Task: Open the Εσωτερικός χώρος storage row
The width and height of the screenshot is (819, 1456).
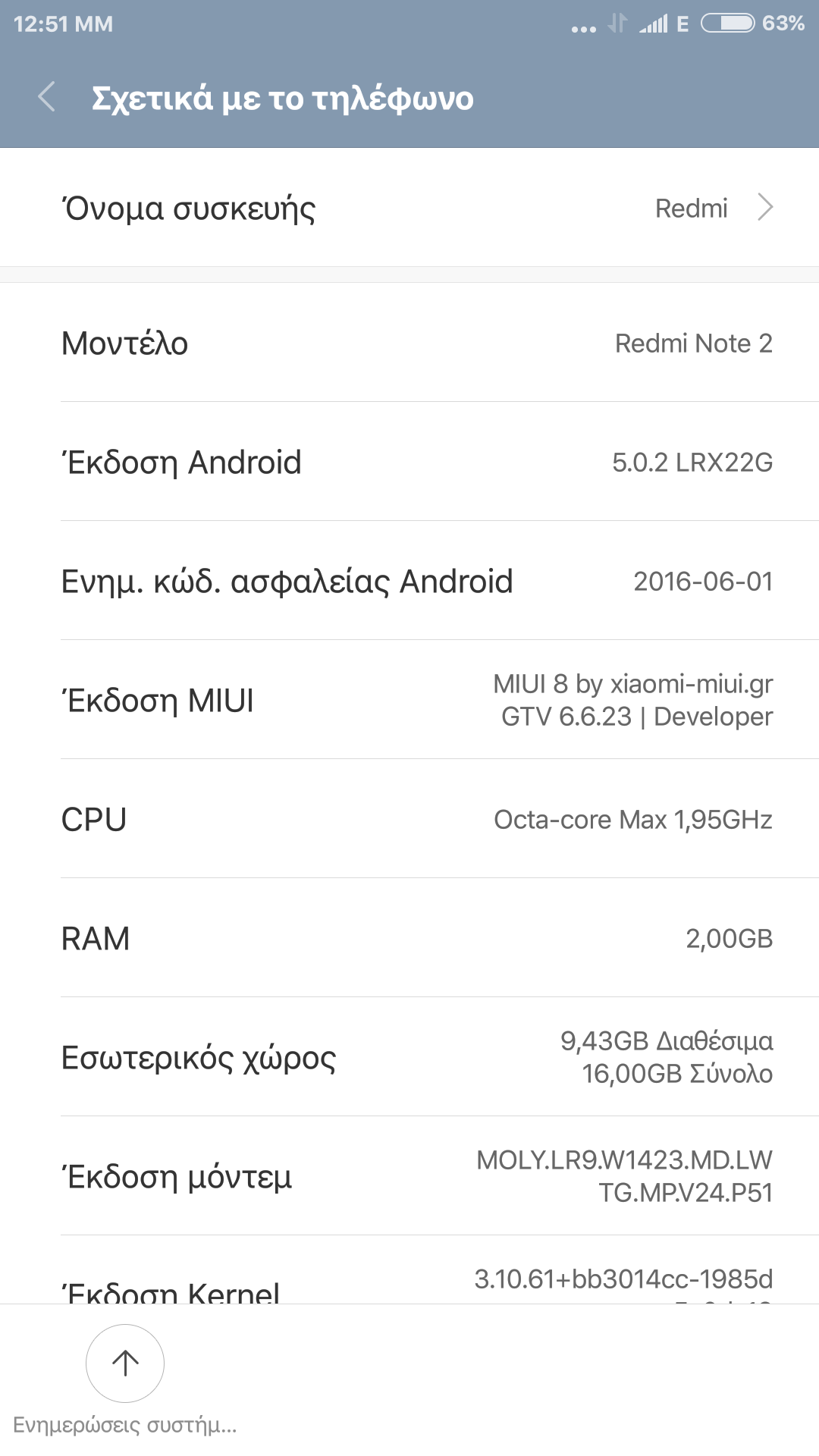Action: coord(409,1057)
